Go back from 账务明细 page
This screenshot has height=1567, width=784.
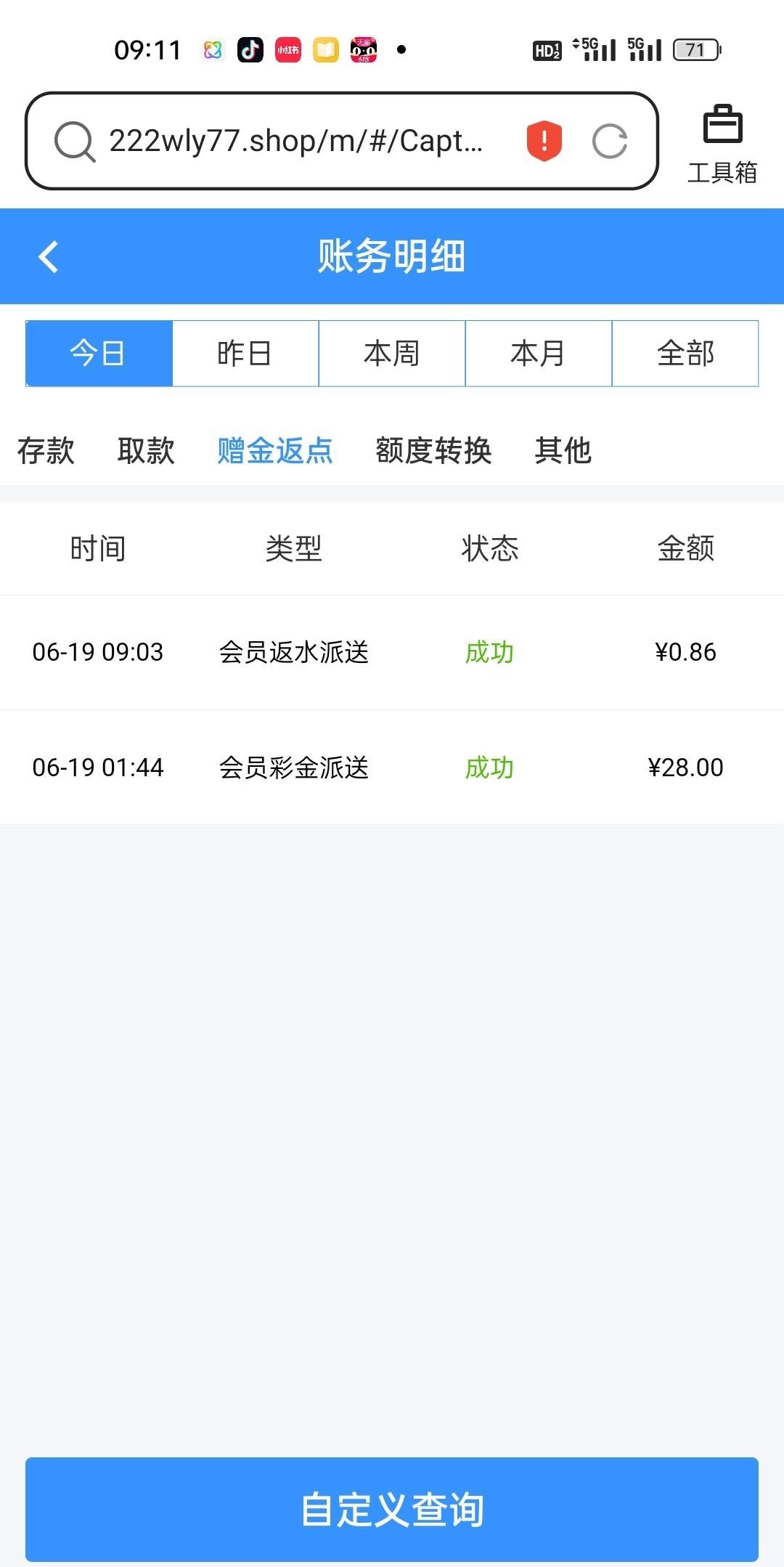click(x=48, y=256)
